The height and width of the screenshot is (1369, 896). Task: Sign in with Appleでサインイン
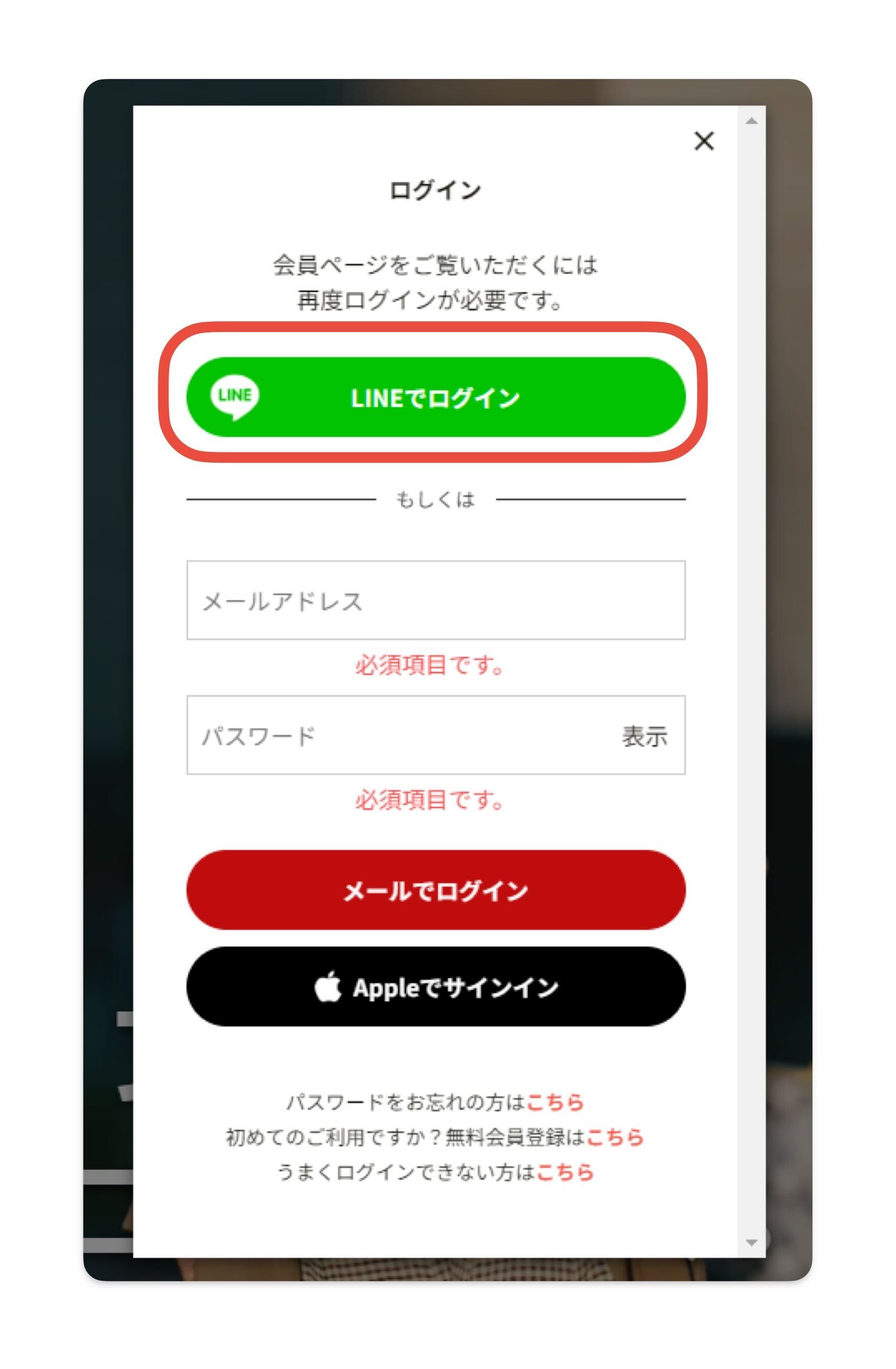click(x=435, y=987)
